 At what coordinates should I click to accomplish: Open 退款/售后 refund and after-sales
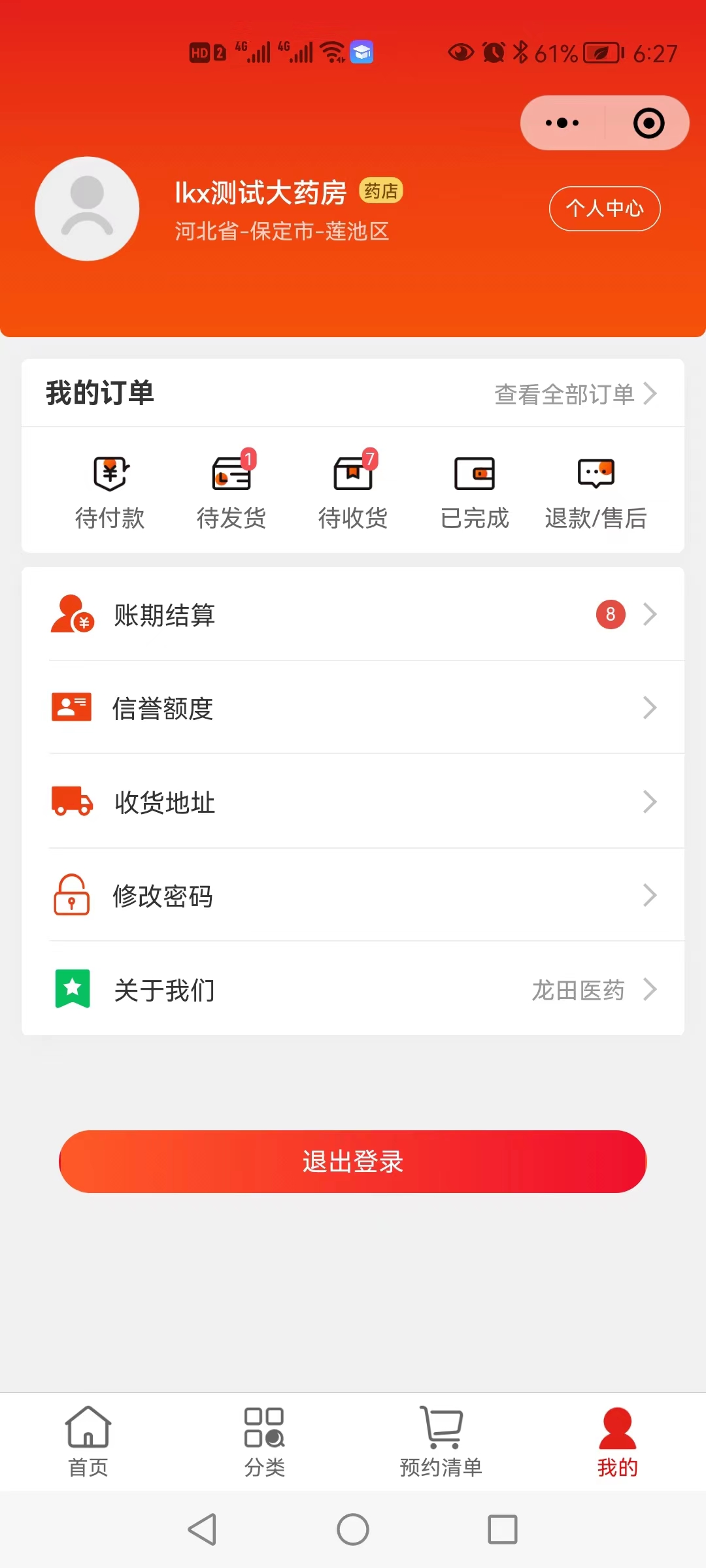pyautogui.click(x=596, y=490)
